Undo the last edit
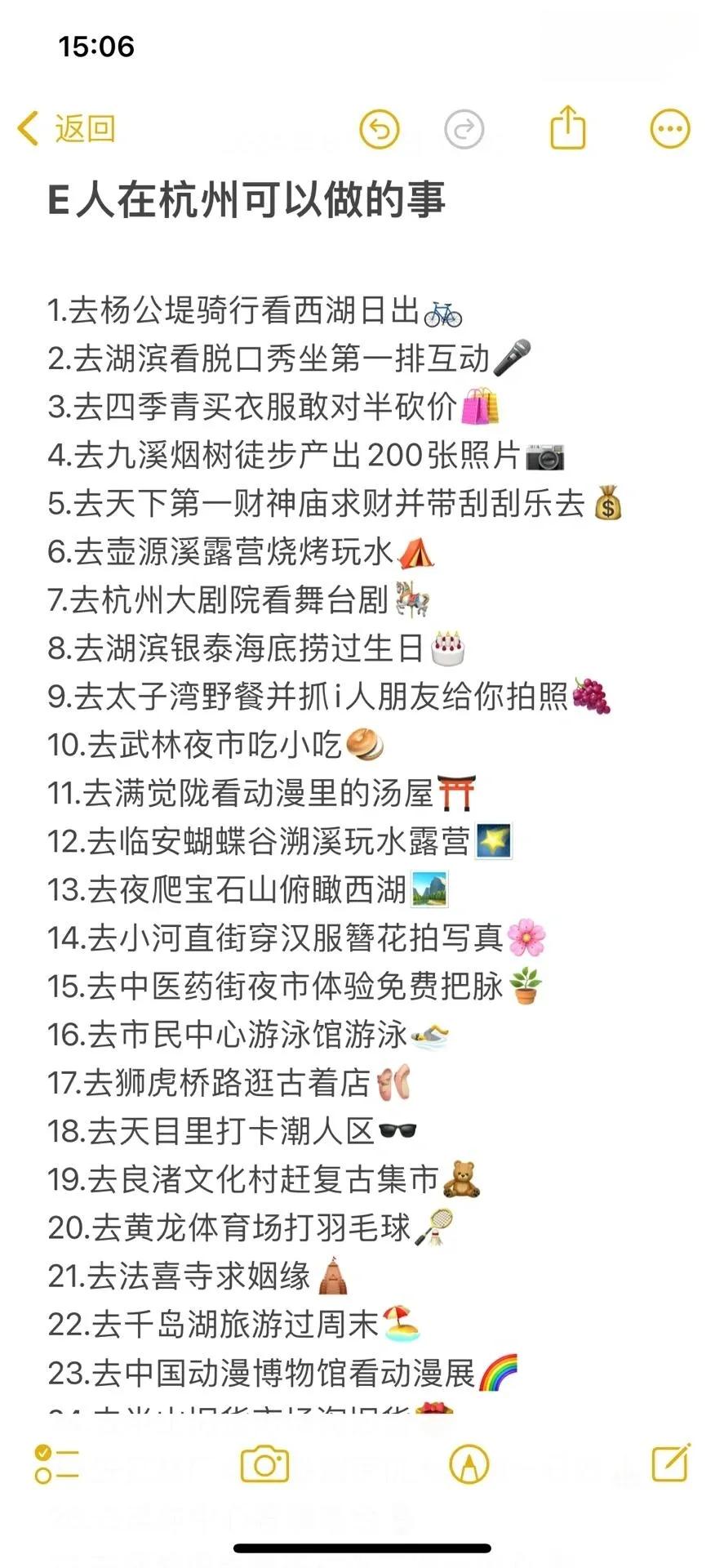The image size is (724, 1568). coord(380,129)
